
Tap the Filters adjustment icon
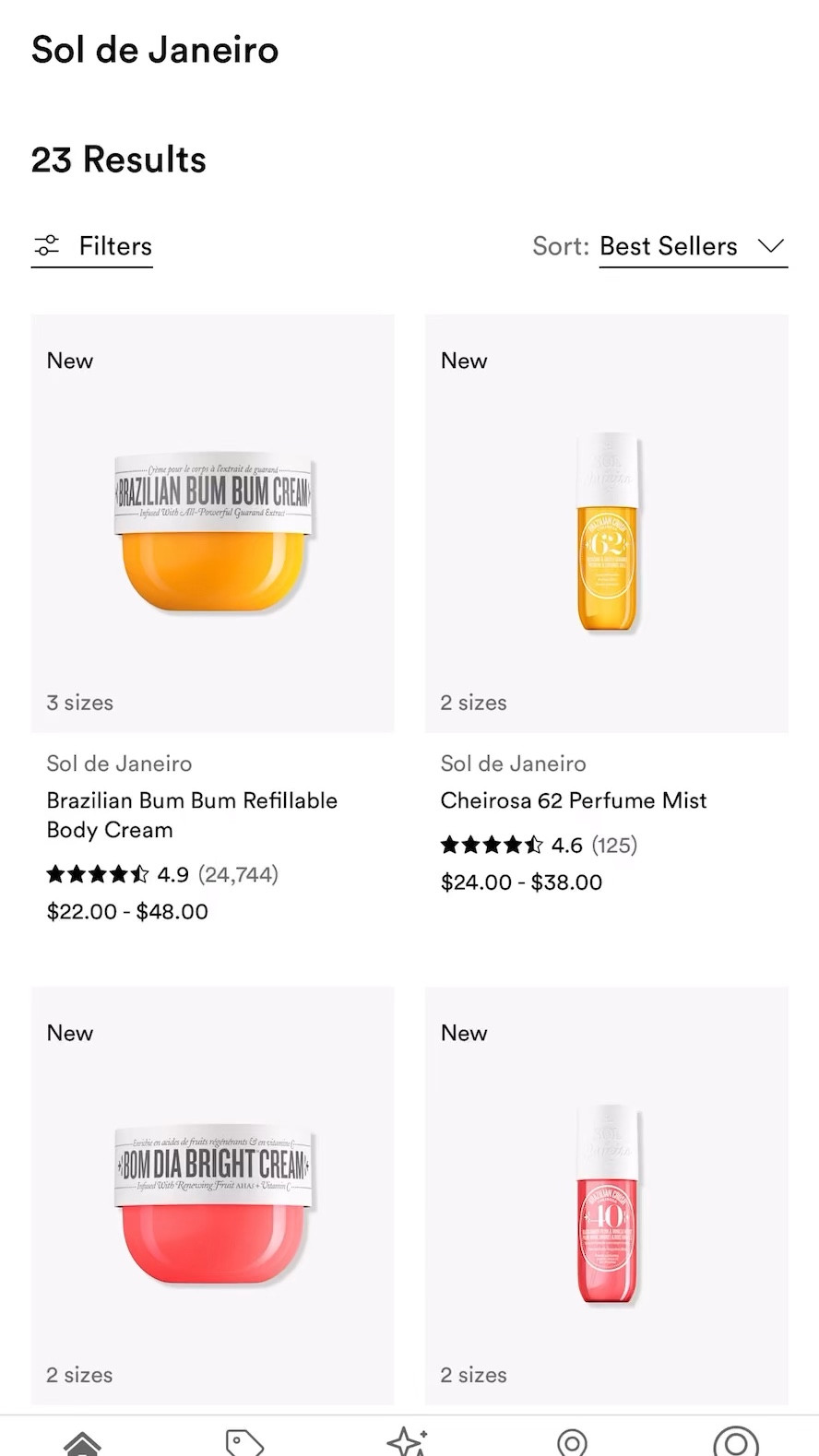[x=48, y=245]
